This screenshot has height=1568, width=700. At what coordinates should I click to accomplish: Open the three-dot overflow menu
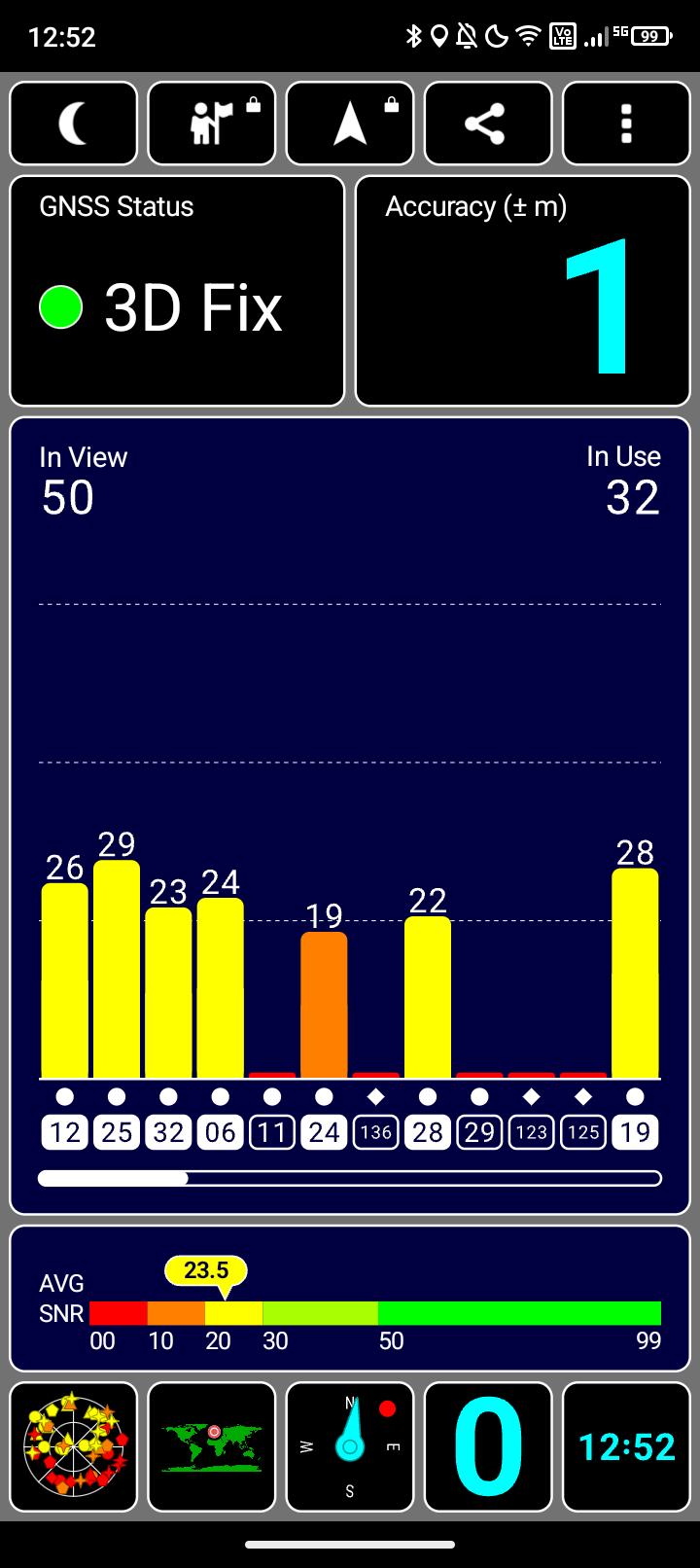click(x=626, y=124)
